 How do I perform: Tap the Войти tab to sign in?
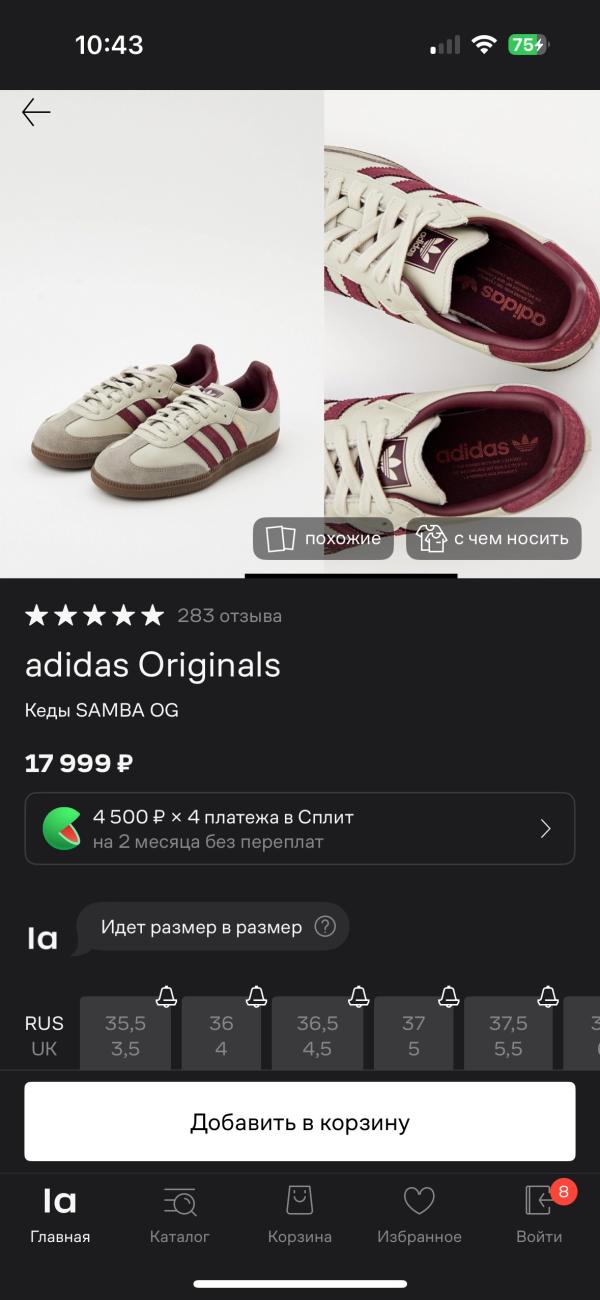click(539, 1215)
